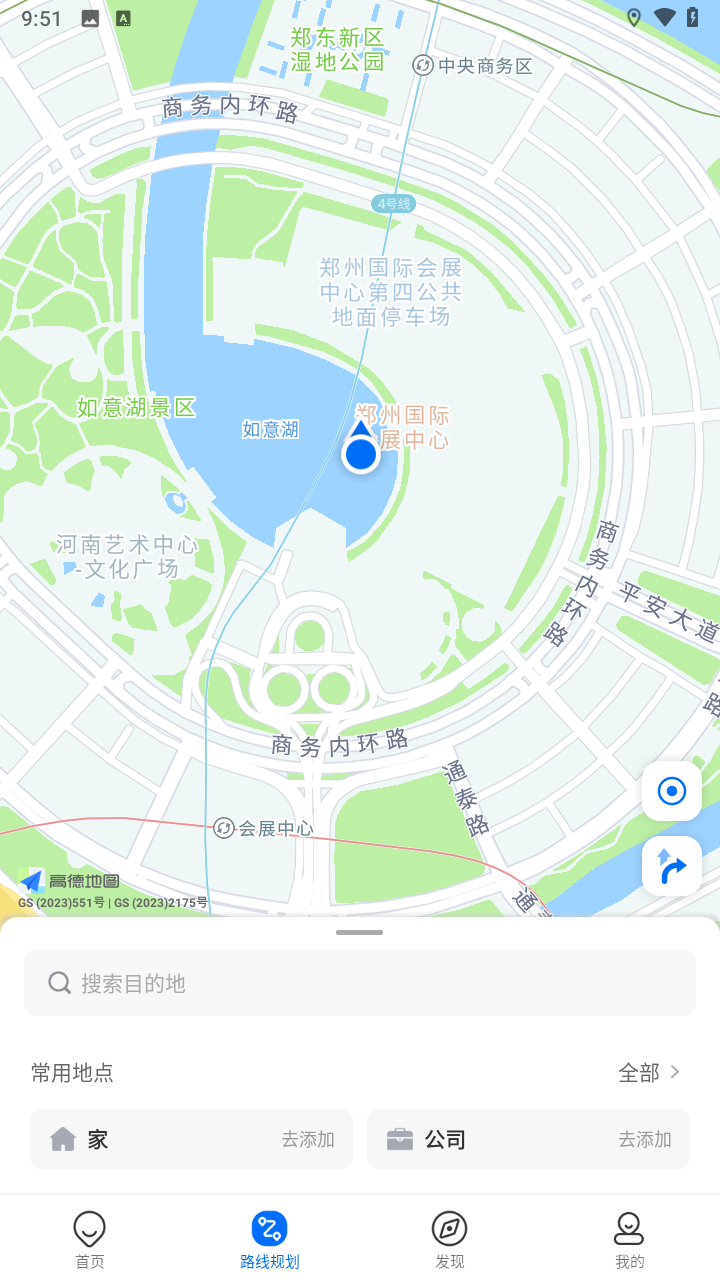
Task: Select the 中央商务区 metro station icon
Action: pos(423,66)
